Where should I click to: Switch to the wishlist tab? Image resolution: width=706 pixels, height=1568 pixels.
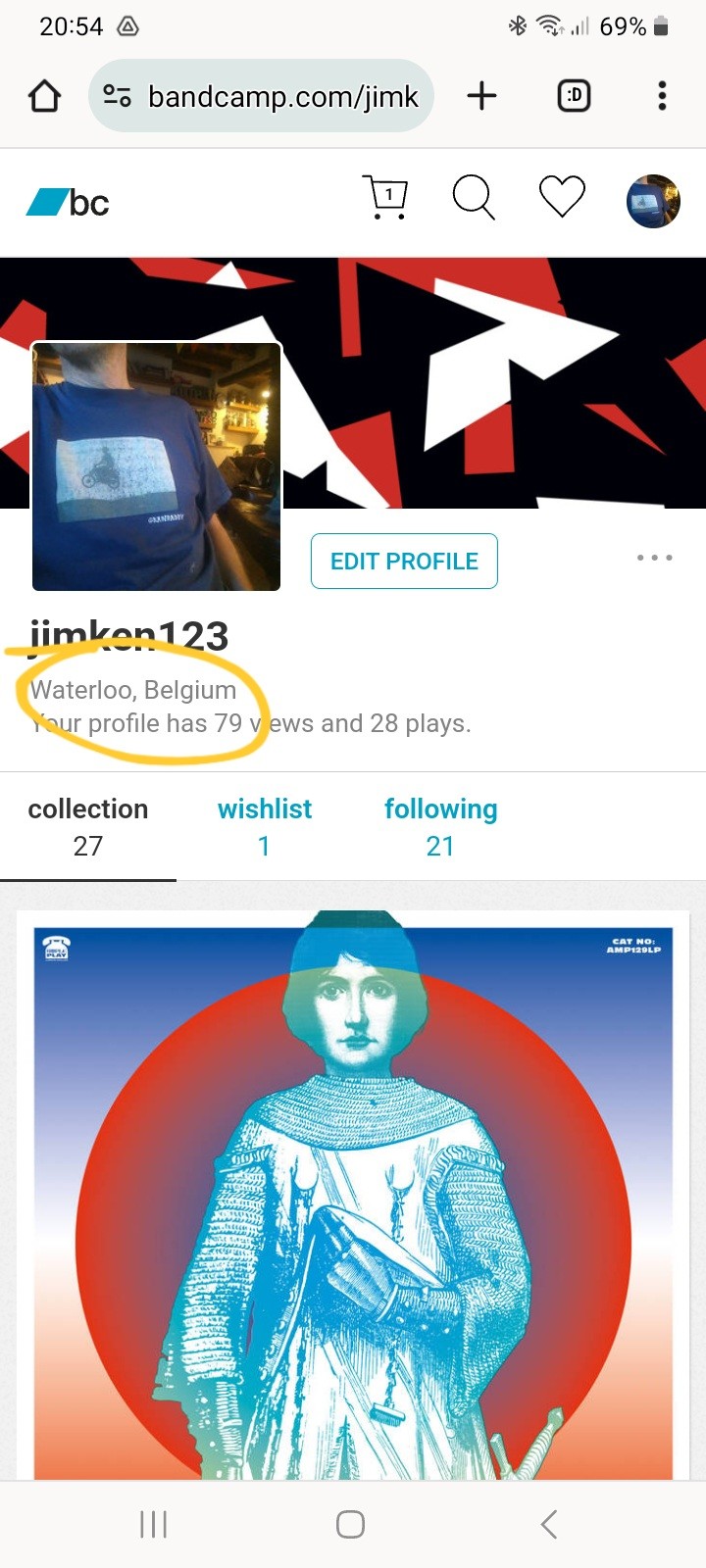265,826
